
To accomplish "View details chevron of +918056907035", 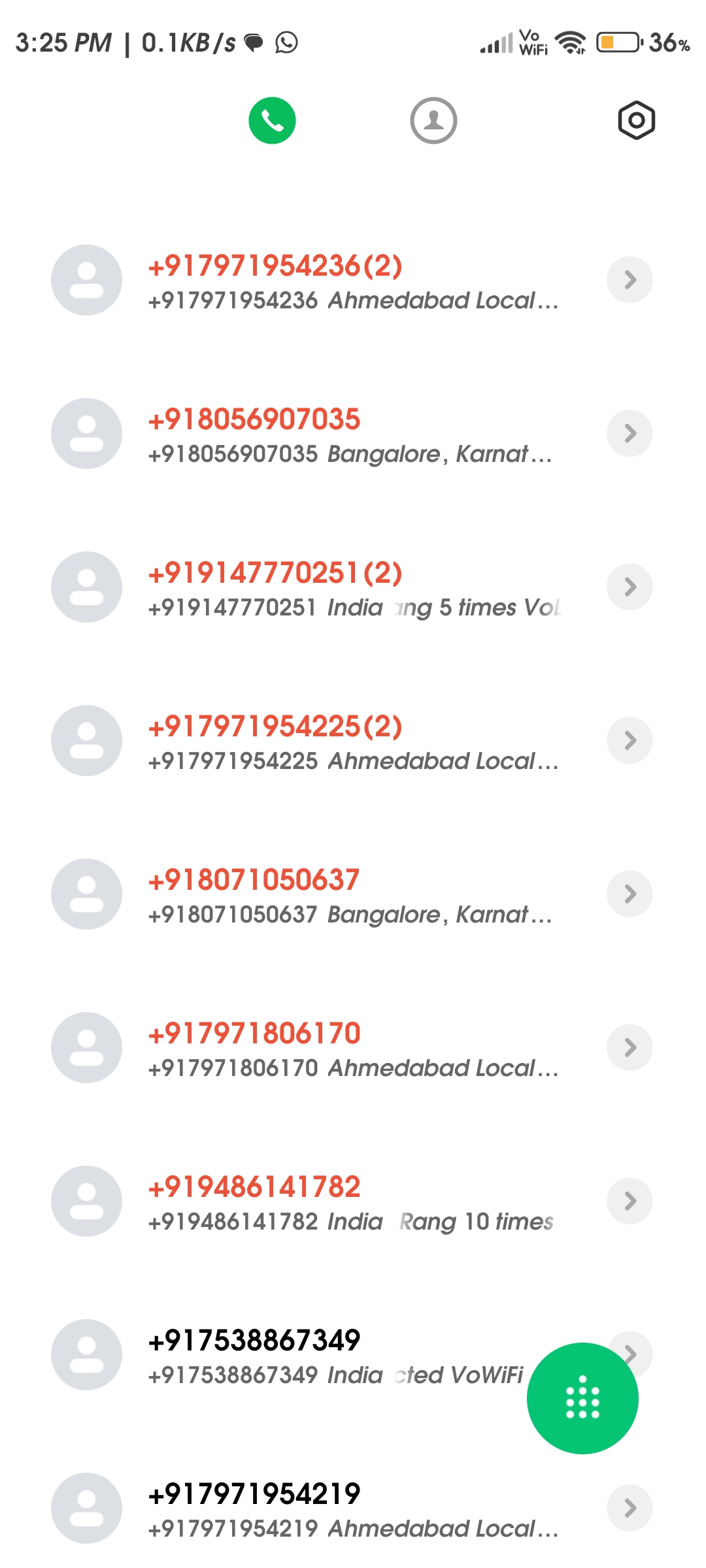I will pos(630,434).
